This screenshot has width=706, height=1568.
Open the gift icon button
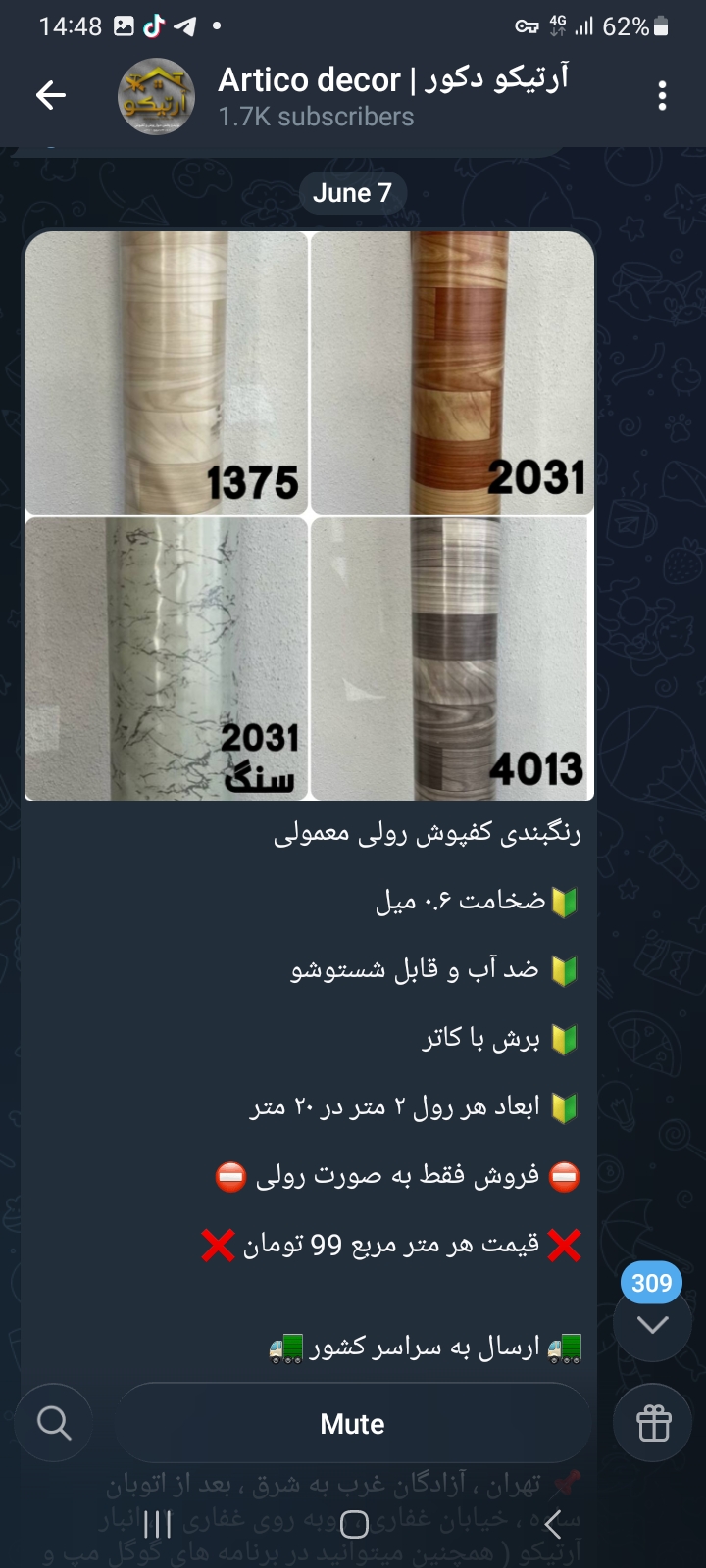click(x=653, y=1423)
